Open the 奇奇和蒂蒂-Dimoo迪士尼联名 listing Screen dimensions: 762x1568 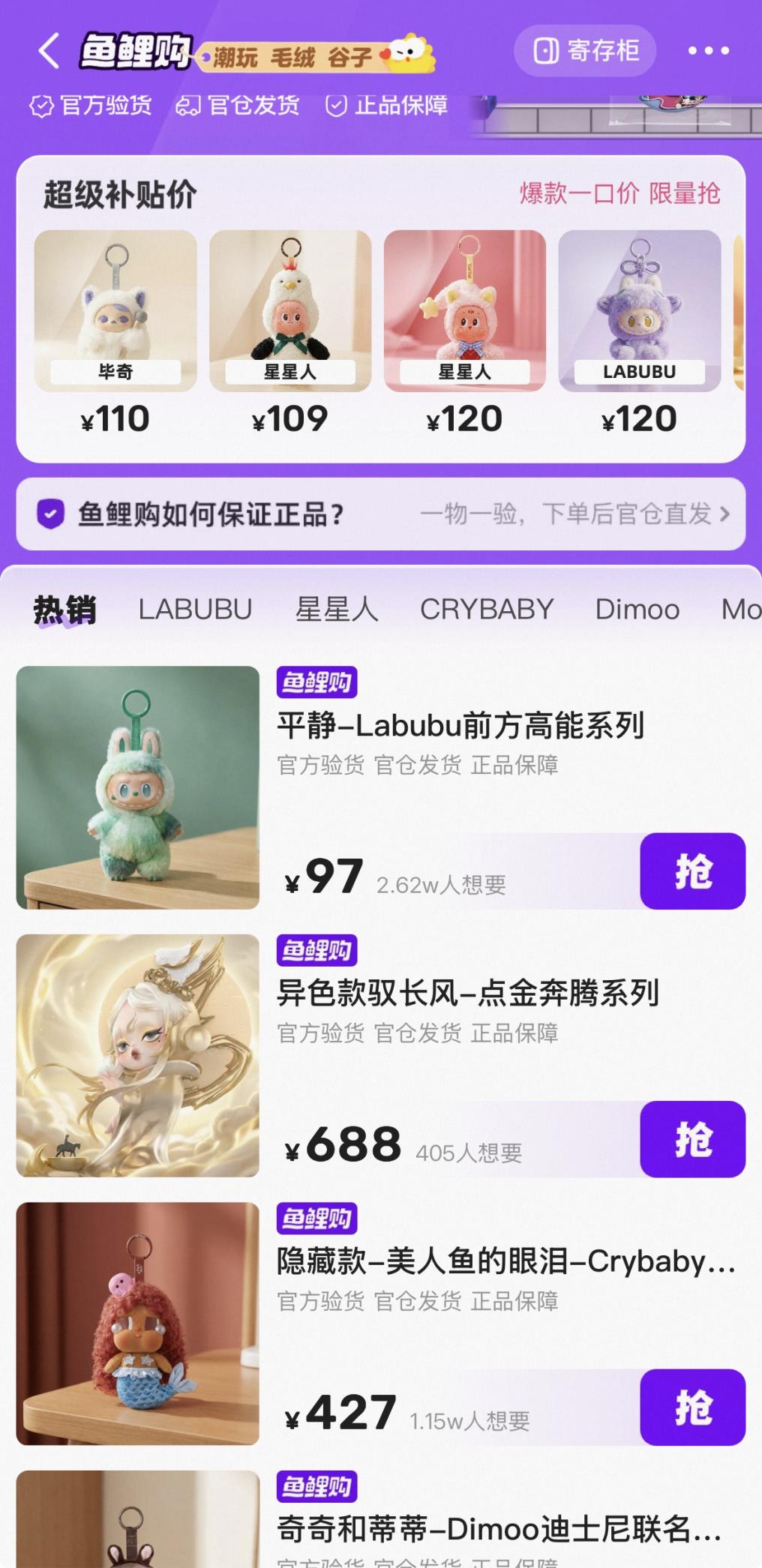click(499, 1528)
